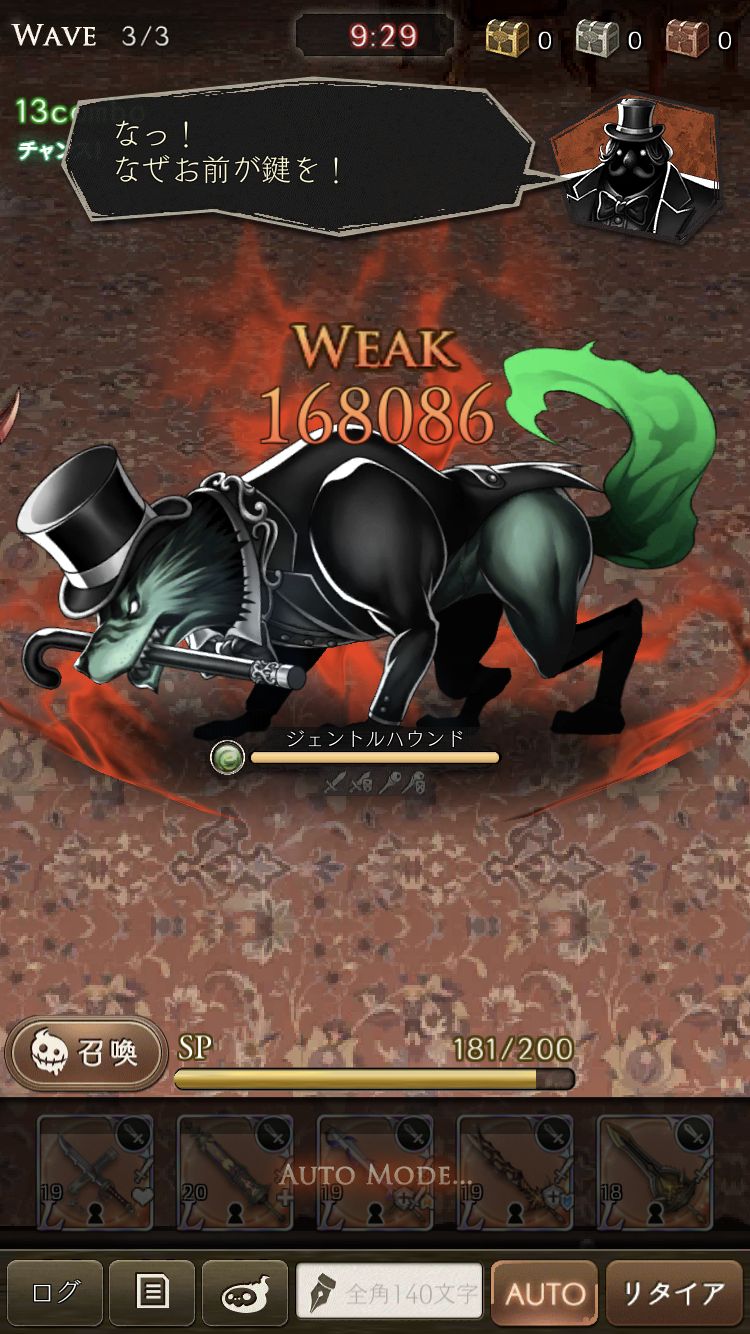Use the level 20 weapon card
Image resolution: width=750 pixels, height=1334 pixels.
pyautogui.click(x=235, y=1172)
